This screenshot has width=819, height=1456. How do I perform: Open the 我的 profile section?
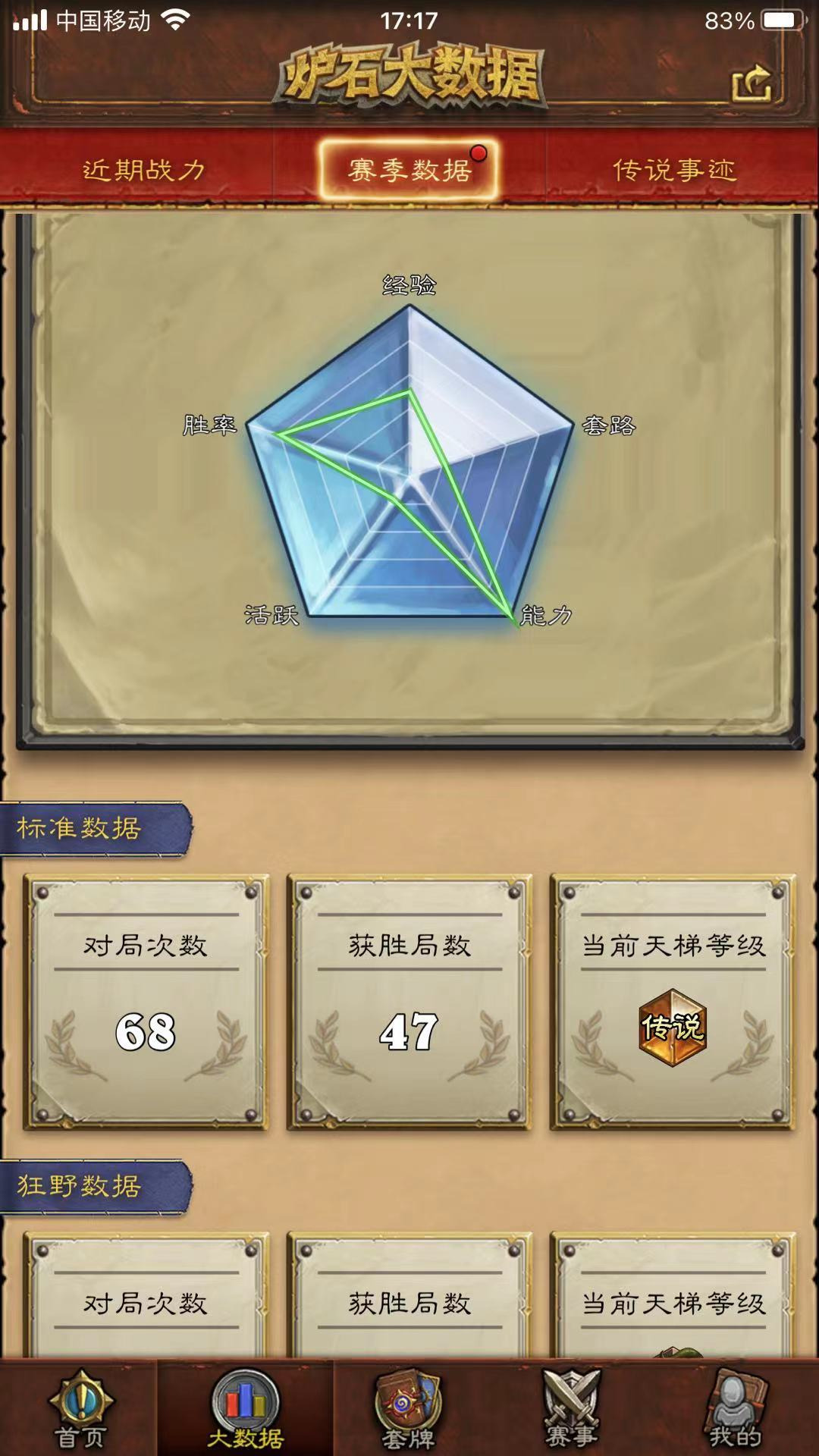[x=734, y=1408]
